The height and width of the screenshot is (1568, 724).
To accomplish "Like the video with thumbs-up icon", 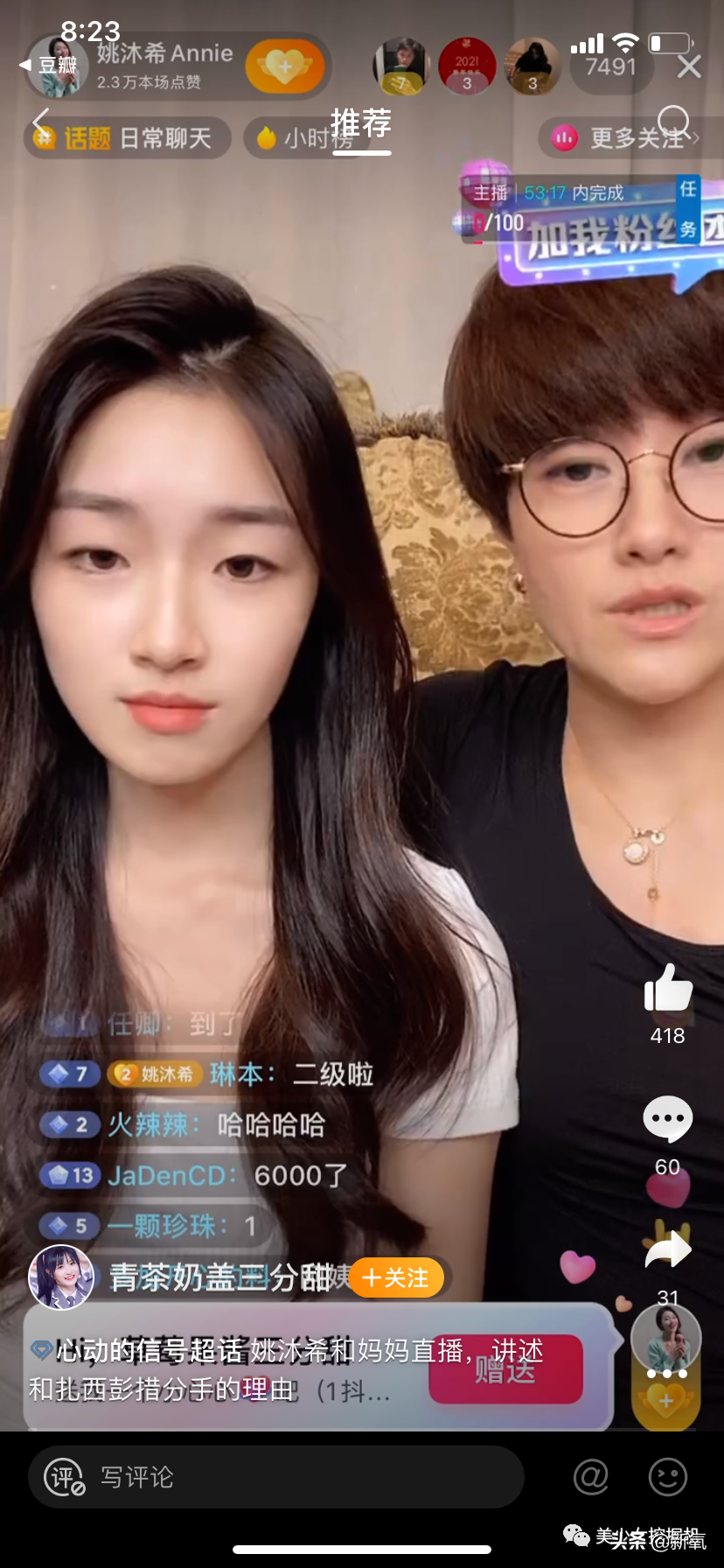I will [x=668, y=990].
